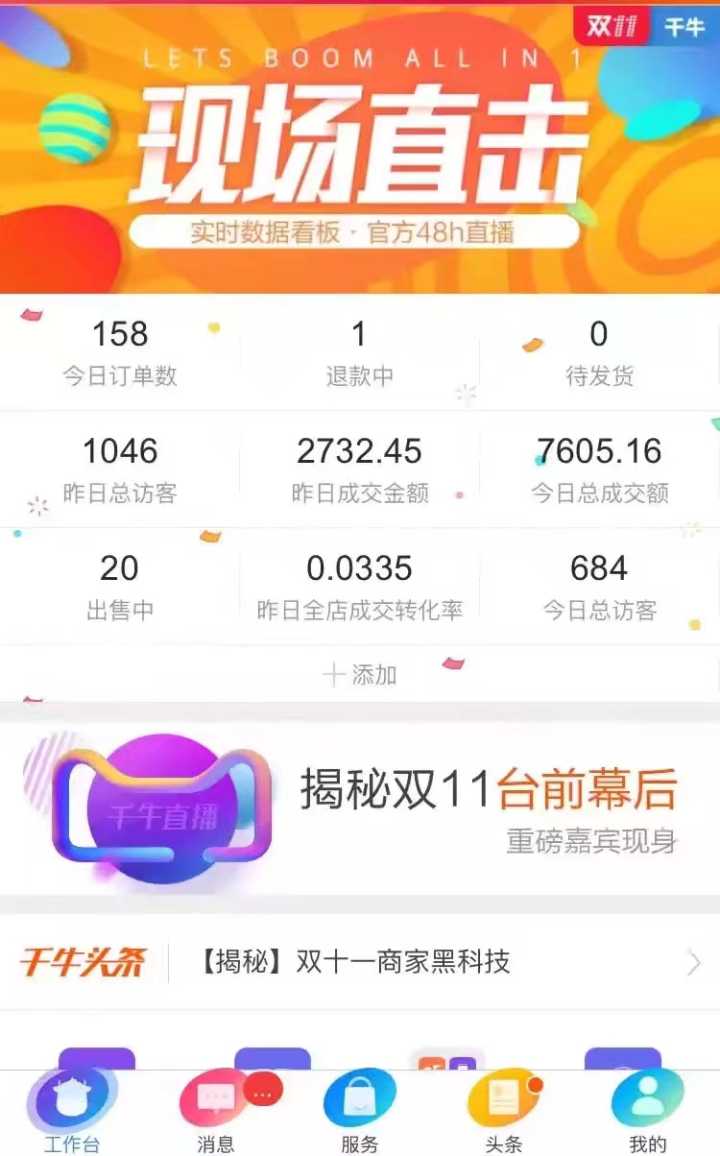Open 昨日总访客 statistics
The image size is (720, 1156).
click(120, 469)
